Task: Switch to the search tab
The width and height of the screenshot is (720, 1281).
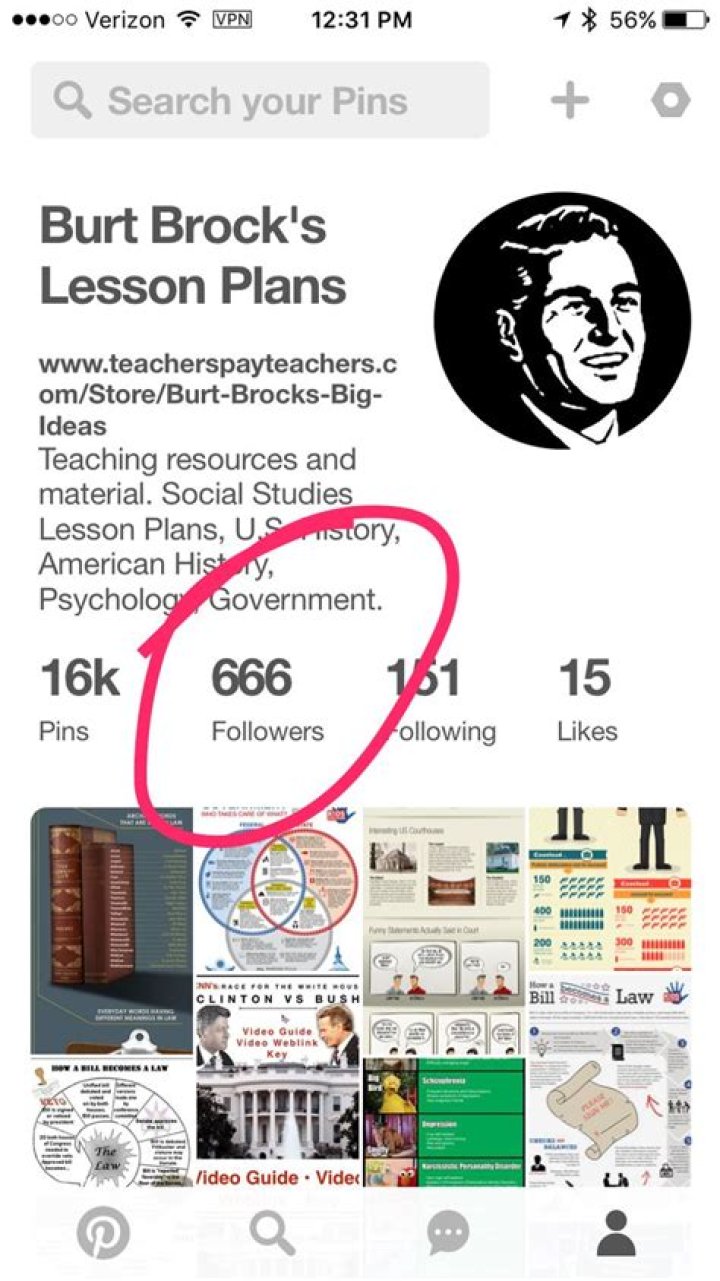Action: click(272, 1234)
